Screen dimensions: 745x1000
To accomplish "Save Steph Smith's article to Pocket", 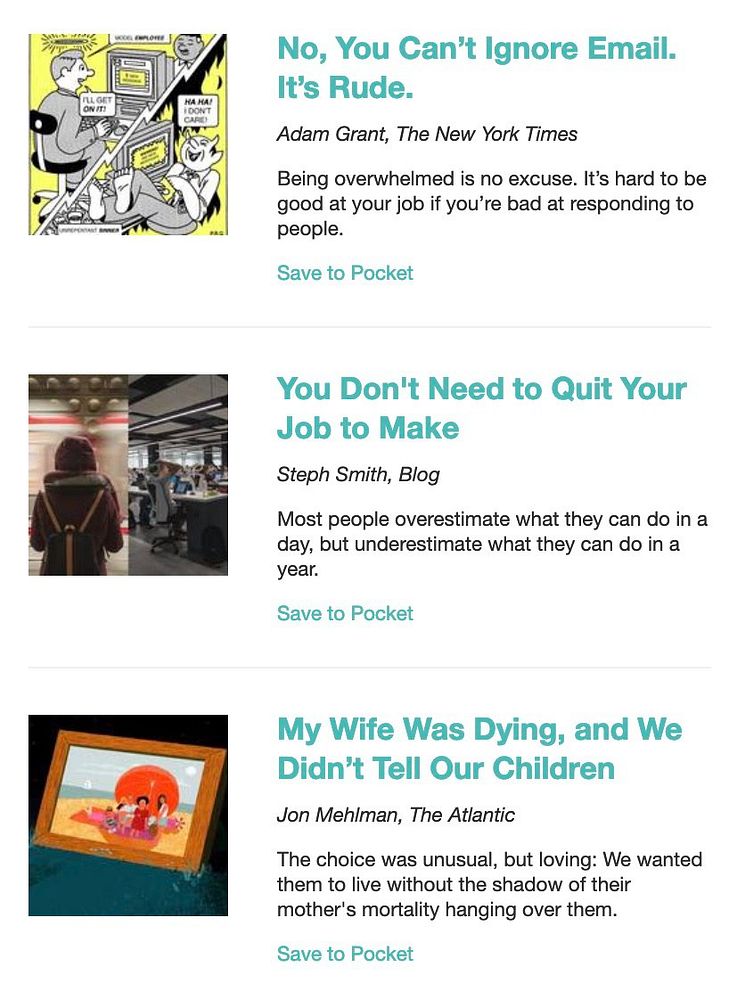I will (x=345, y=613).
